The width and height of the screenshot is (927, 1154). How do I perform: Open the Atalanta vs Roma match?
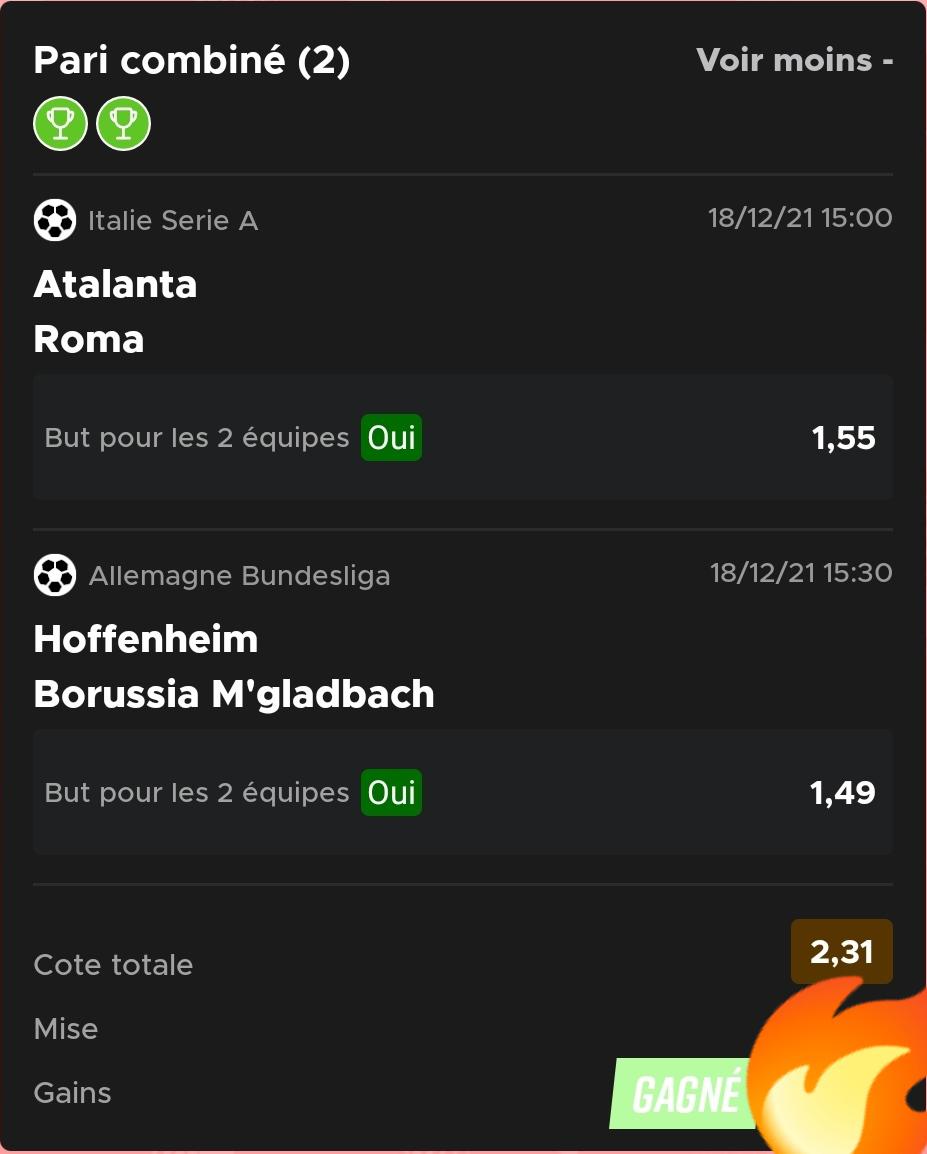[x=116, y=311]
